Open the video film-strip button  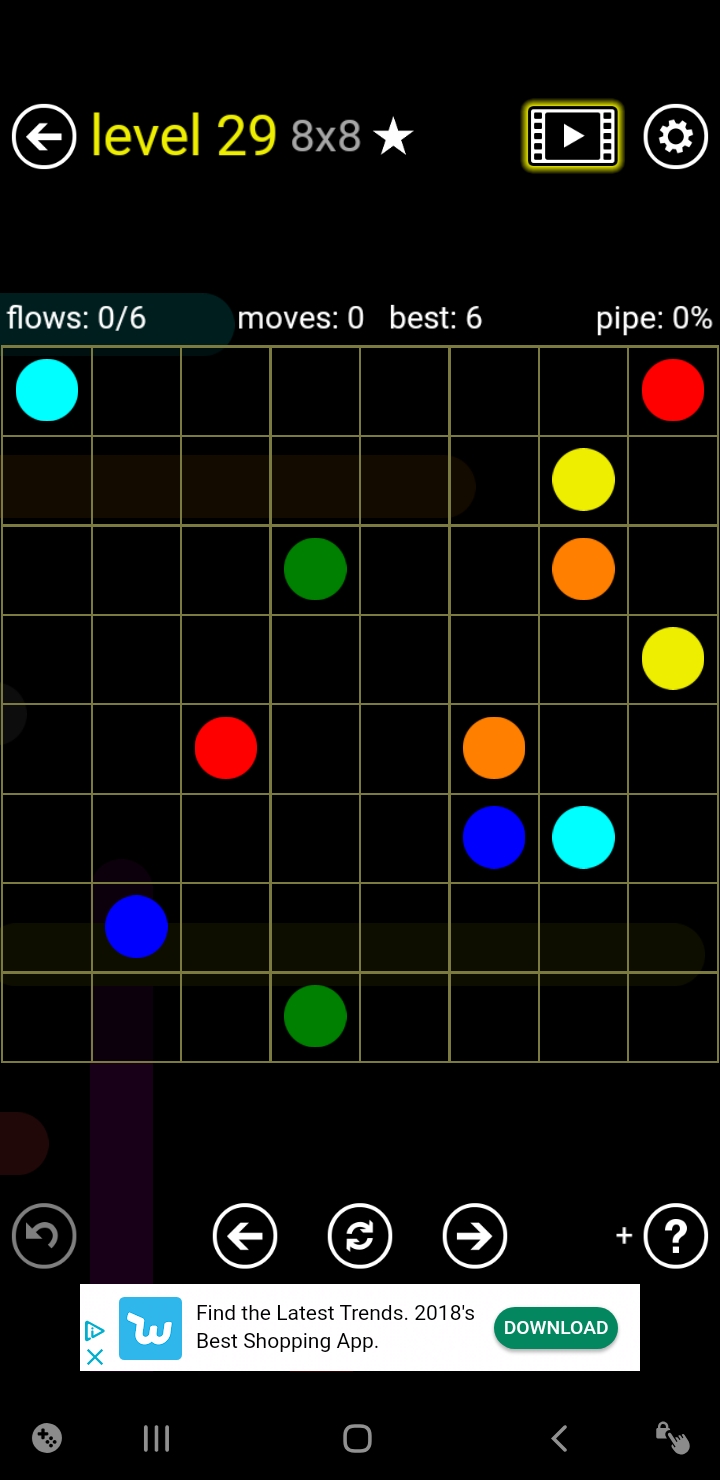click(573, 136)
